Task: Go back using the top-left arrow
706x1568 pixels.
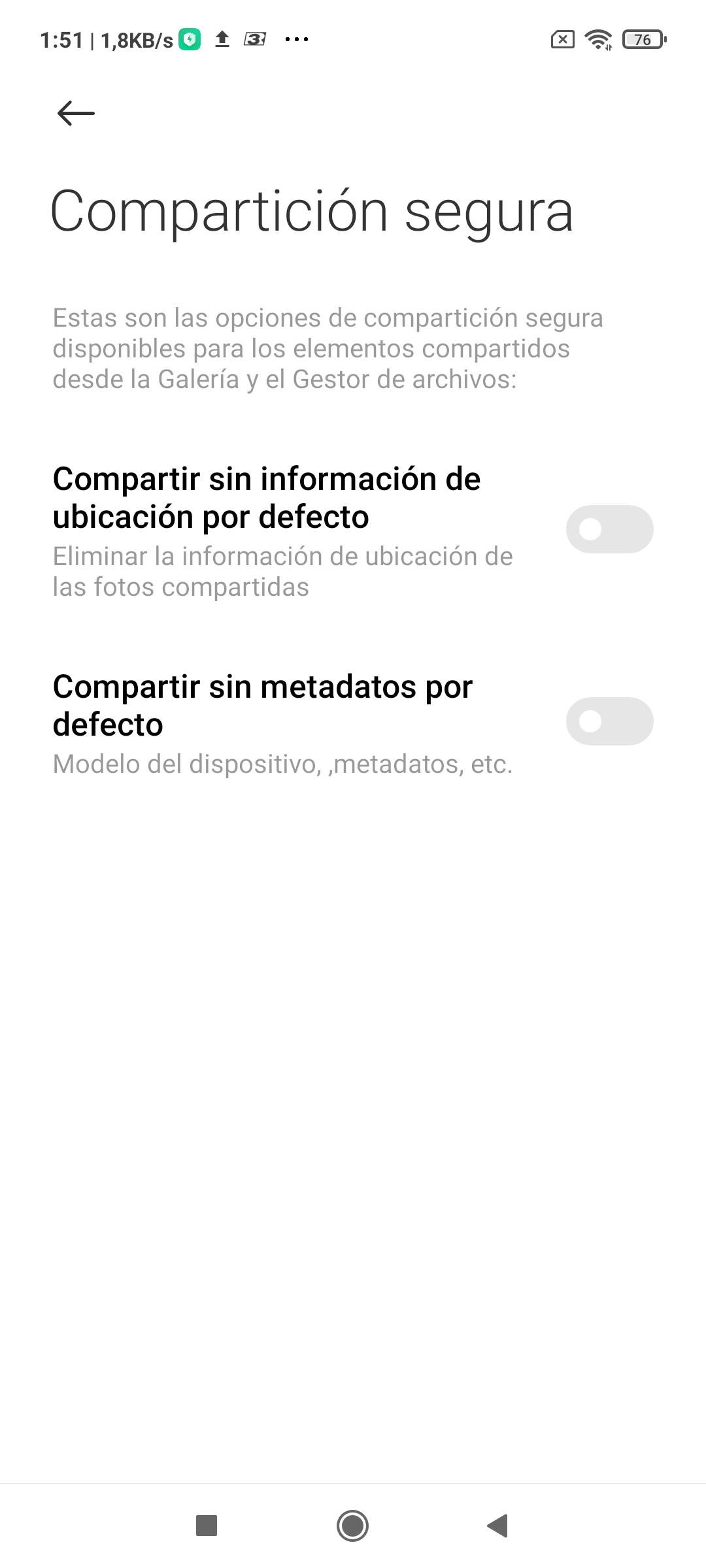Action: [x=76, y=113]
